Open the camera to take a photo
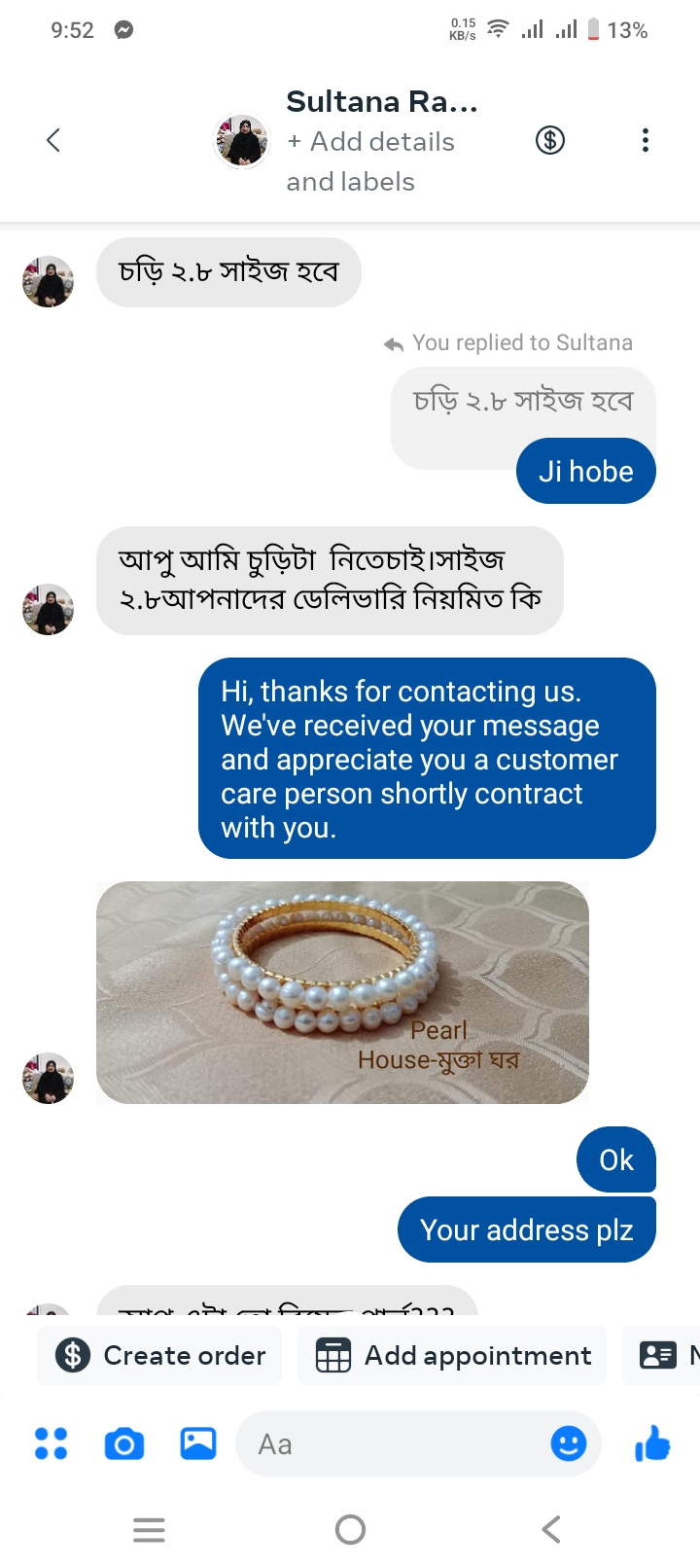The image size is (700, 1568). tap(124, 1443)
